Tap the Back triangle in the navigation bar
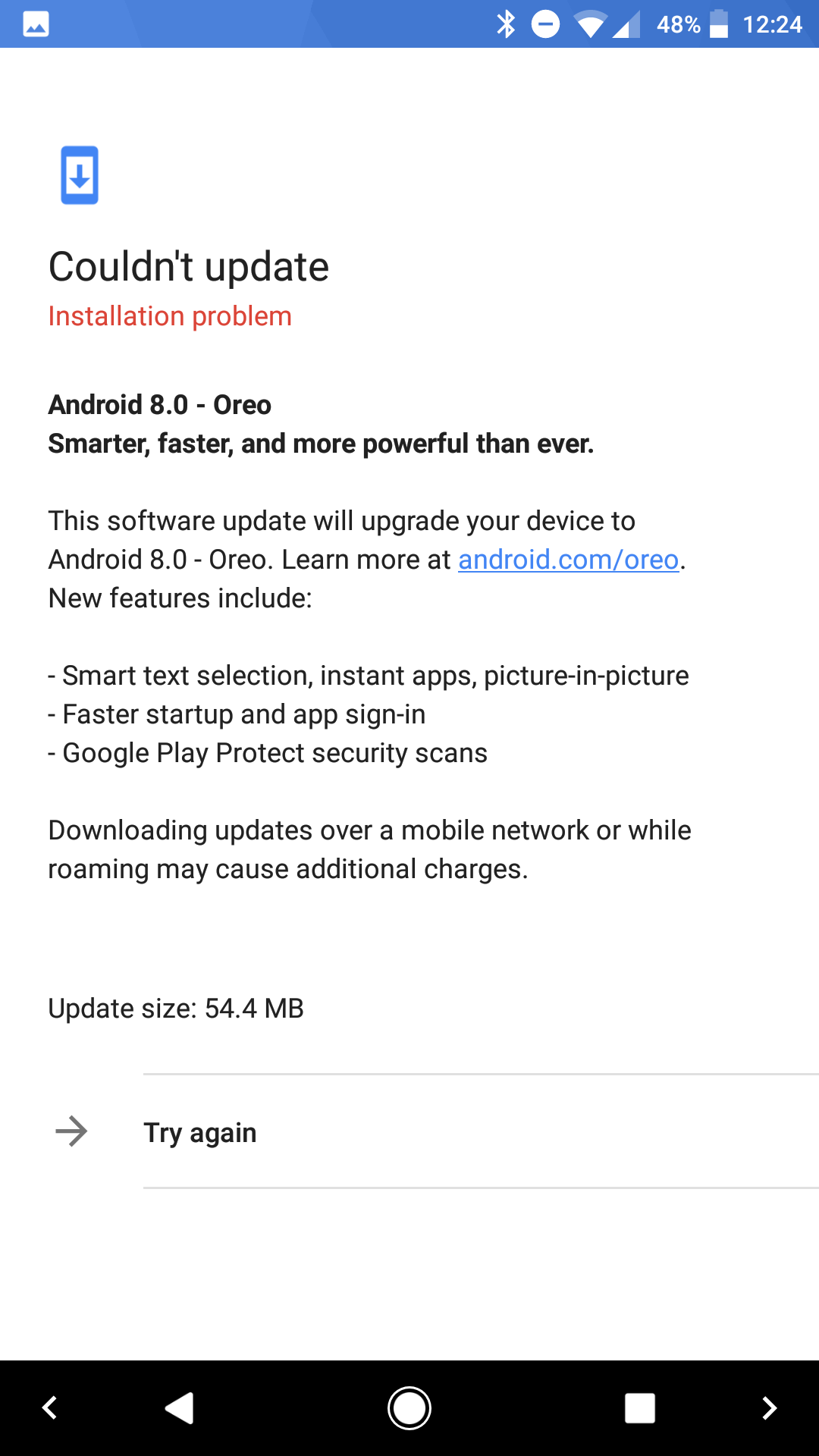This screenshot has width=819, height=1456. [178, 1407]
